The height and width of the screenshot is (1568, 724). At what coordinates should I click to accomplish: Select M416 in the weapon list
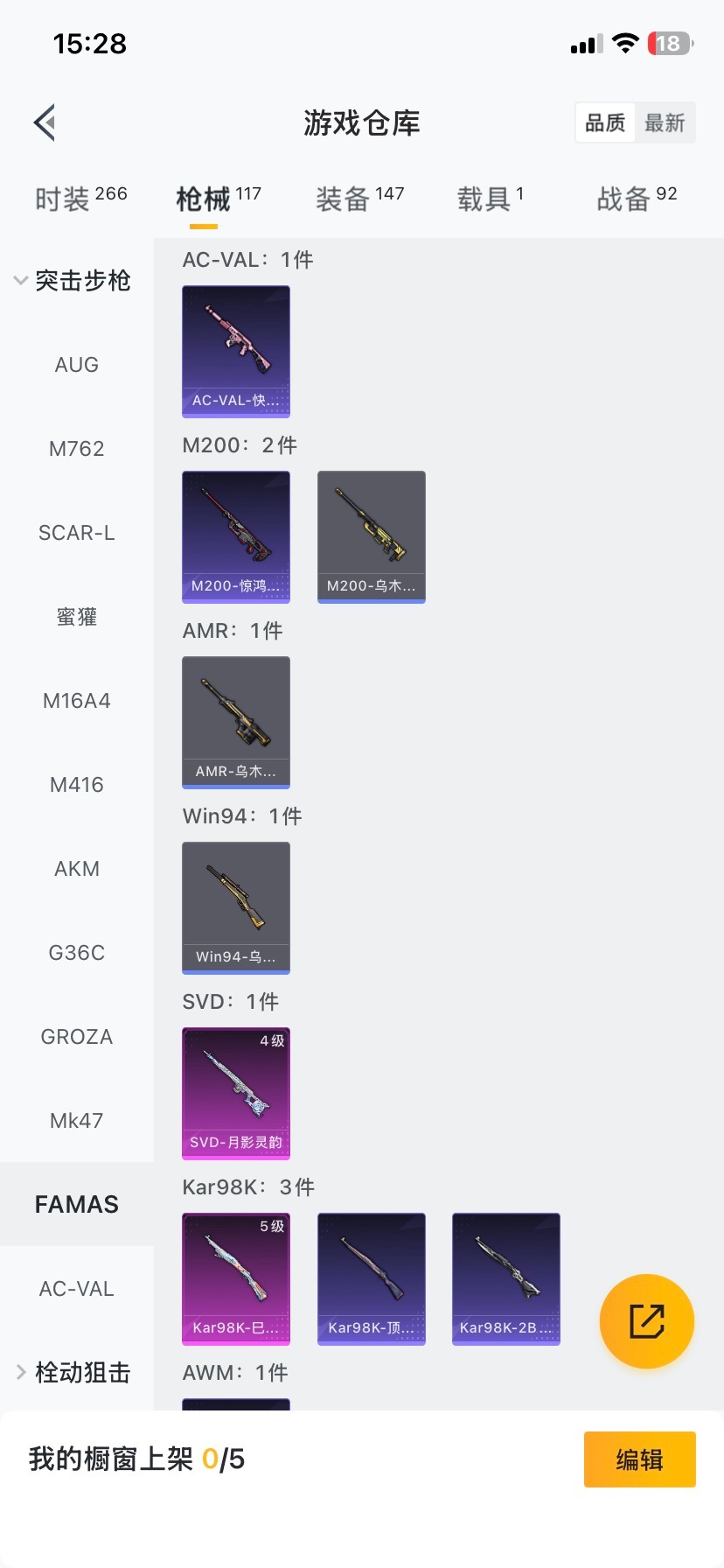click(x=77, y=785)
